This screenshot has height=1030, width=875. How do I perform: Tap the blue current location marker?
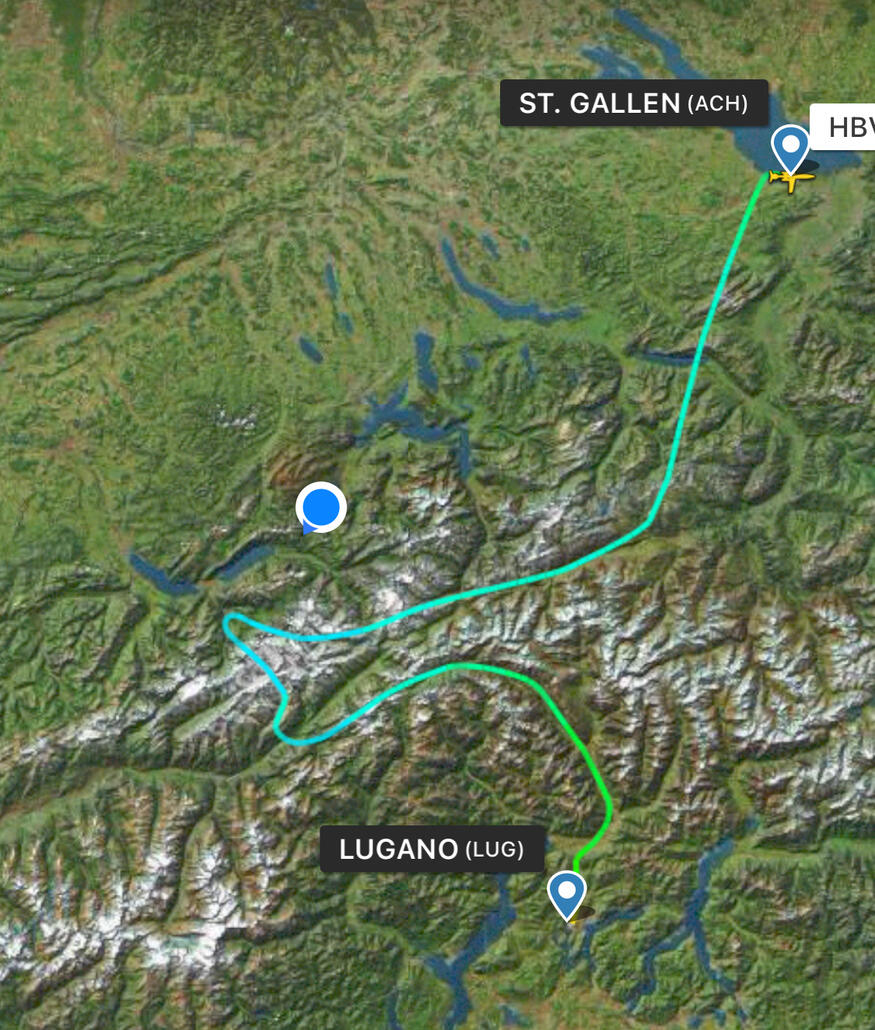click(x=321, y=508)
